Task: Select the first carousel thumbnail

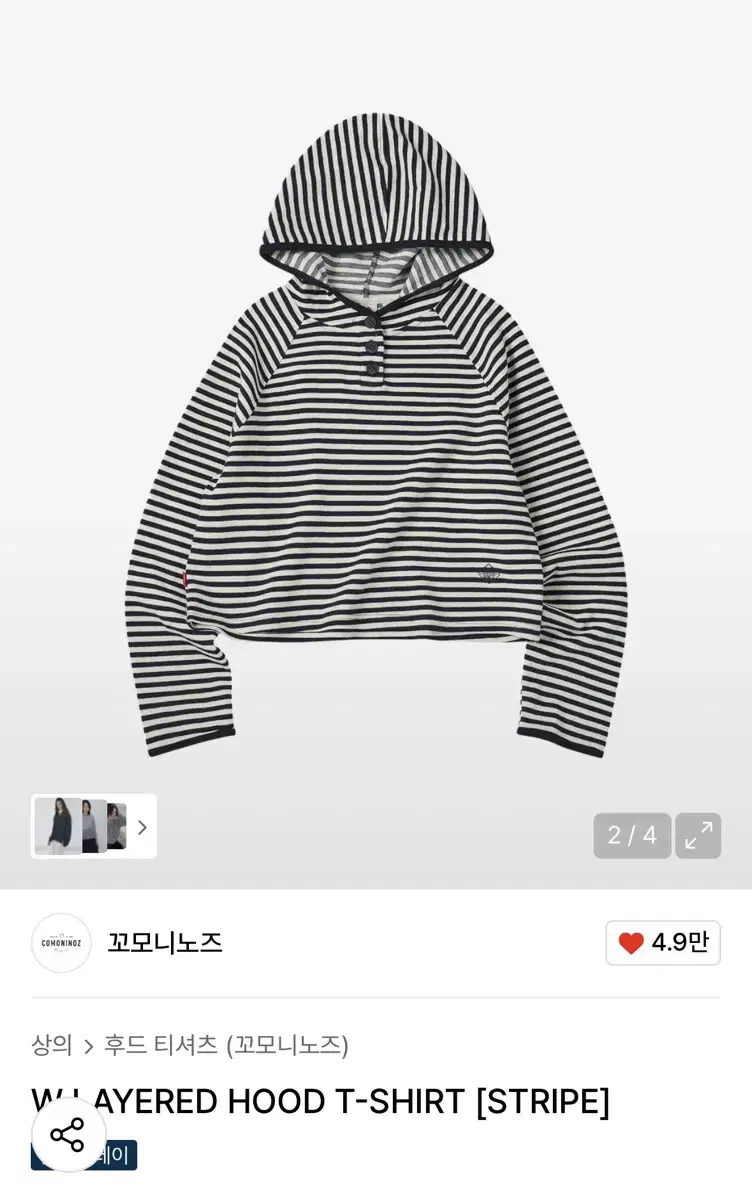Action: (58, 827)
